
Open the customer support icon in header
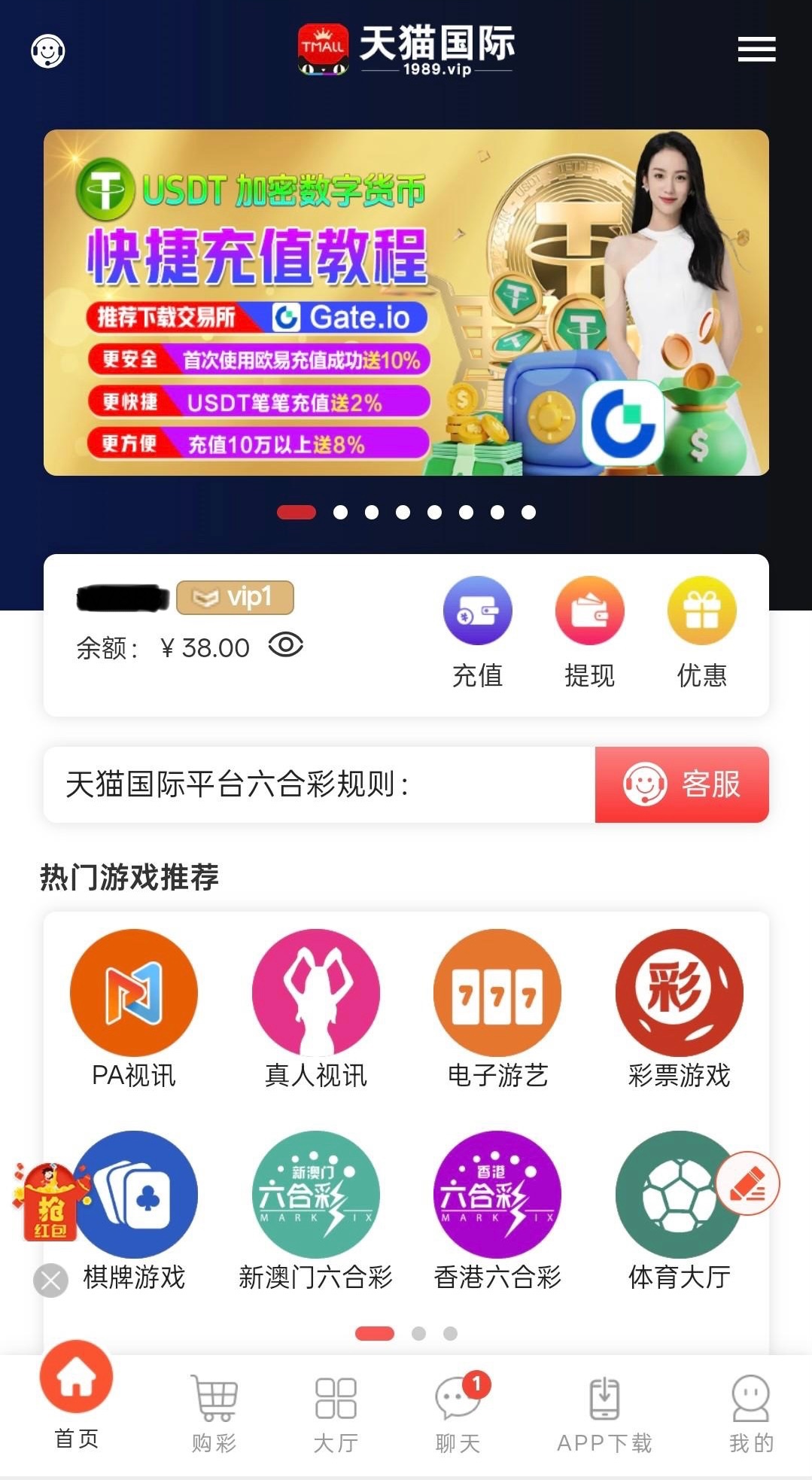[x=47, y=52]
